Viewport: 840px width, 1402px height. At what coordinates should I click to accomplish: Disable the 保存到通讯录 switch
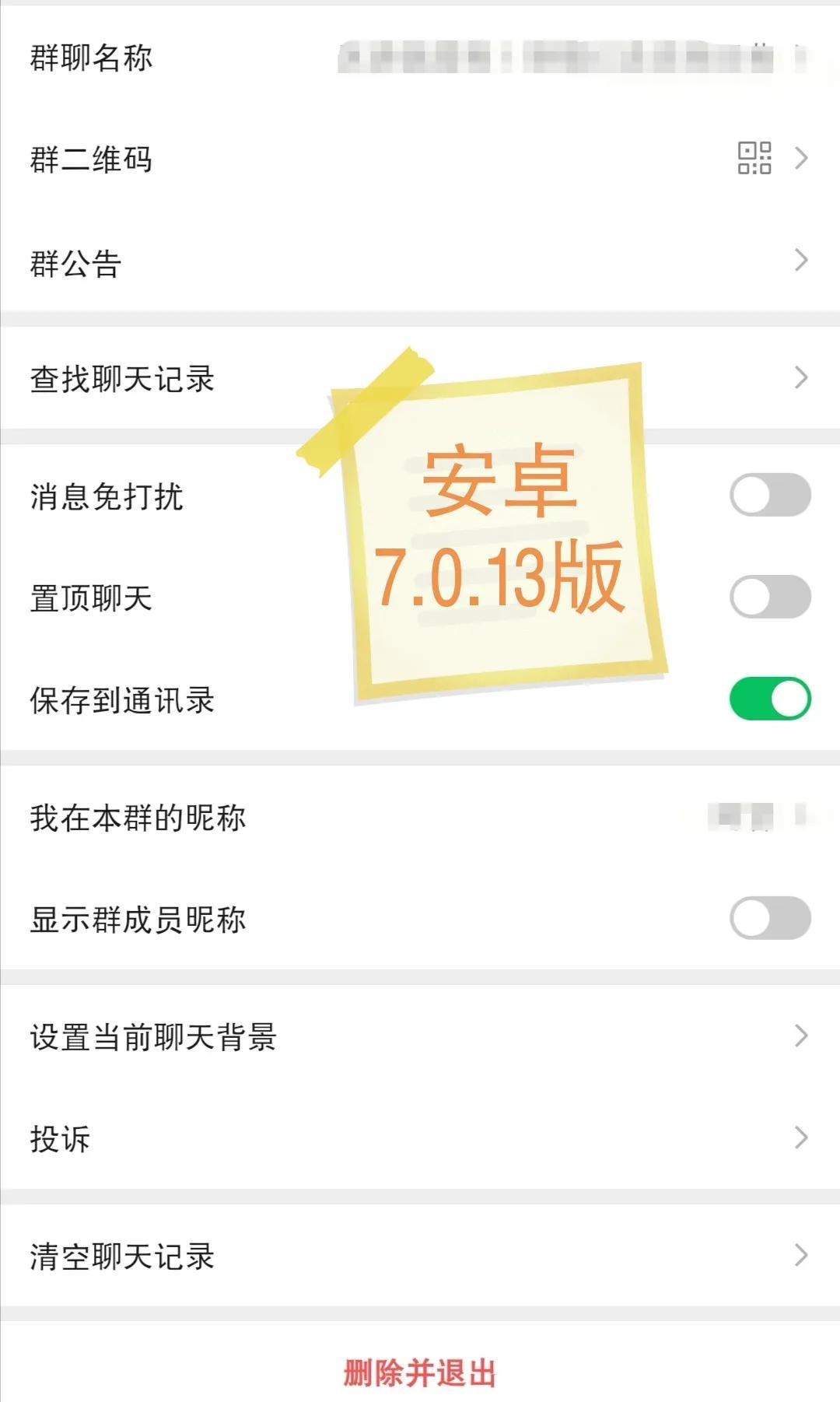click(769, 699)
